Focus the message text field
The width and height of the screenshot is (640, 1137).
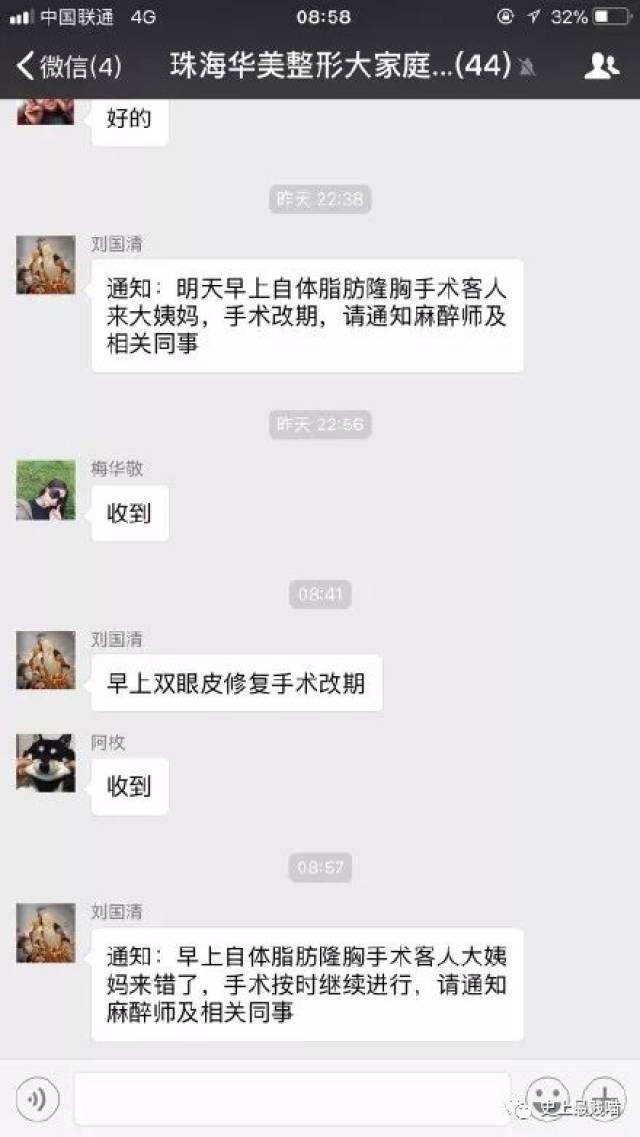click(x=292, y=1101)
